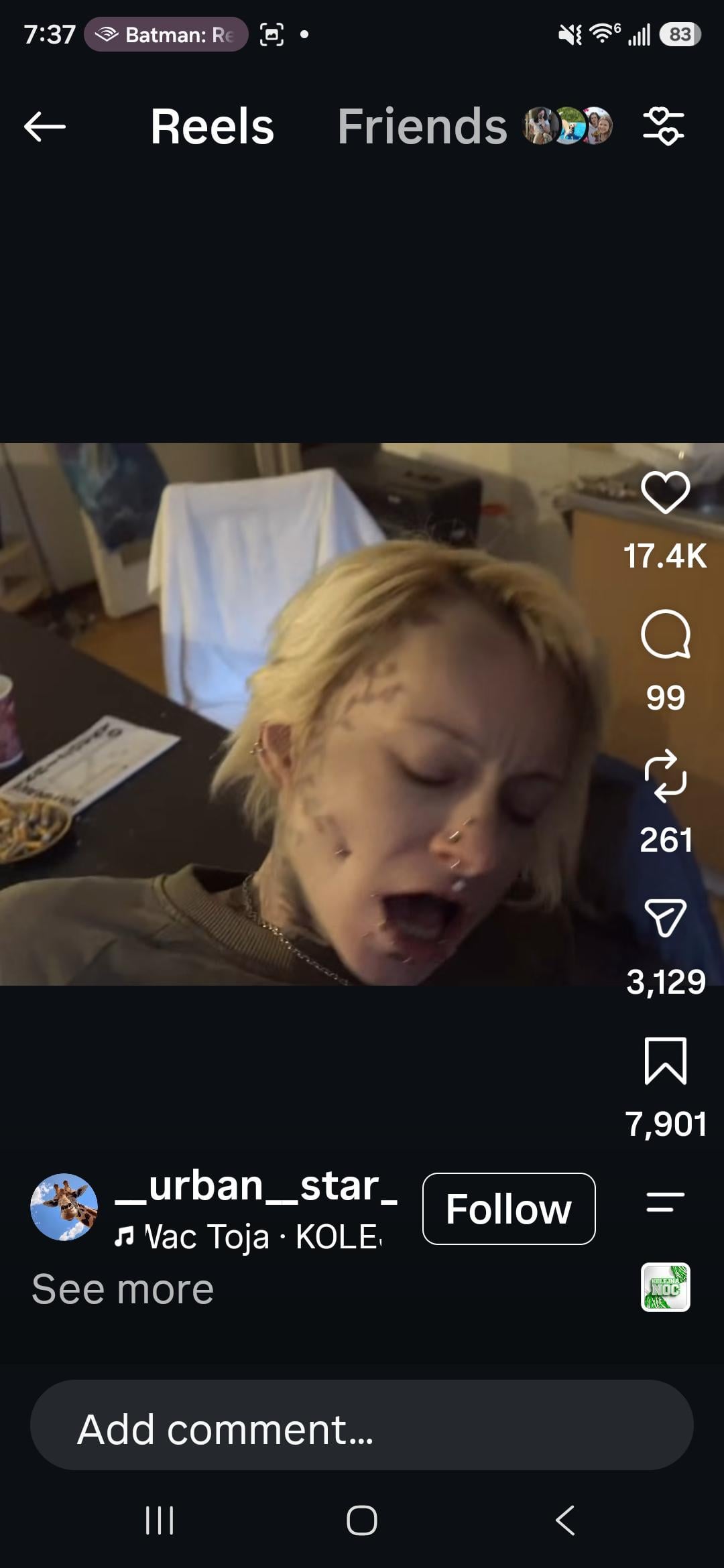Screen dimensions: 724x1568
Task: Open the reel preferences sliders icon
Action: point(664,126)
